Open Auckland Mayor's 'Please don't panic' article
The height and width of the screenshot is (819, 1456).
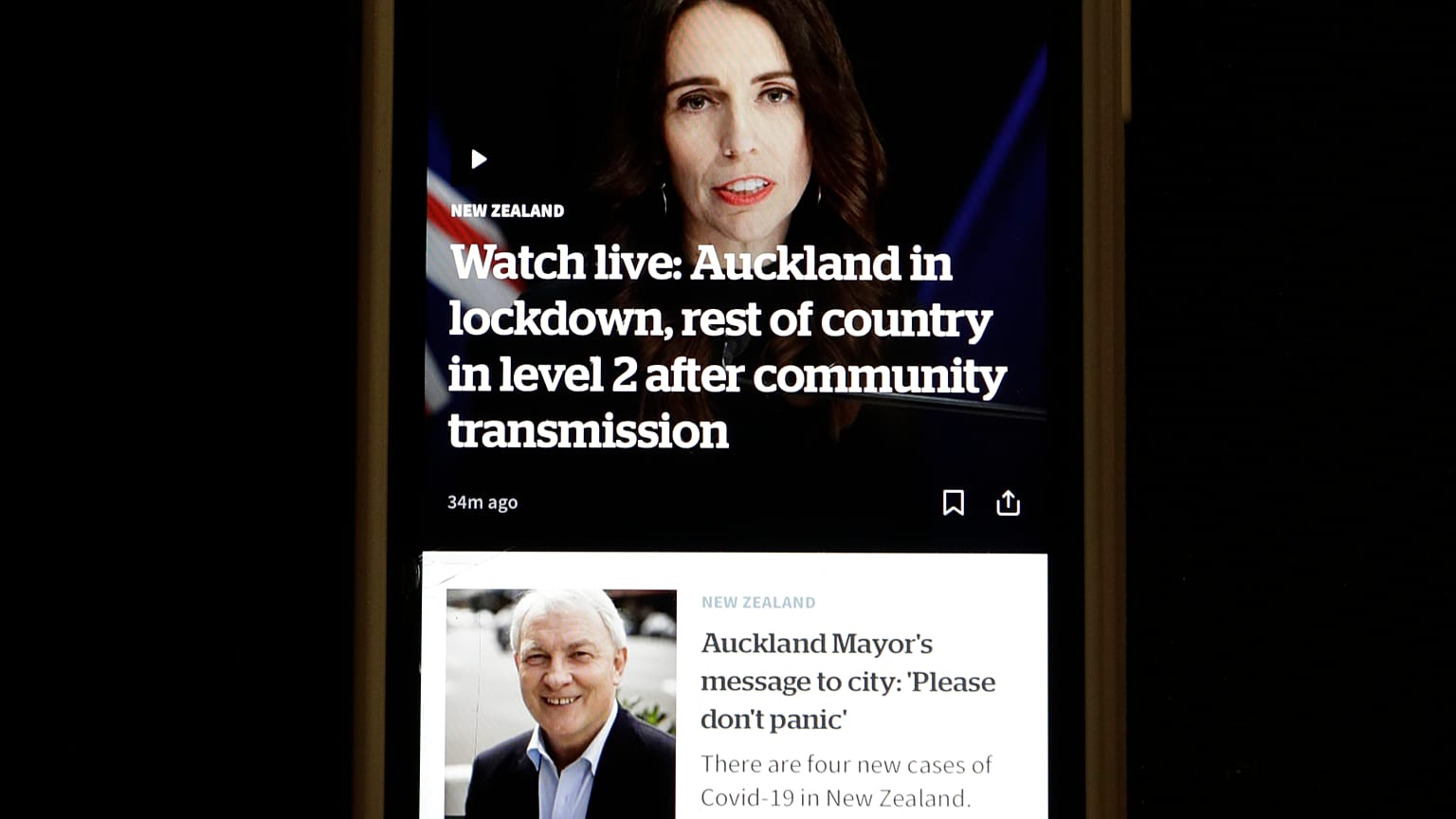pos(847,681)
